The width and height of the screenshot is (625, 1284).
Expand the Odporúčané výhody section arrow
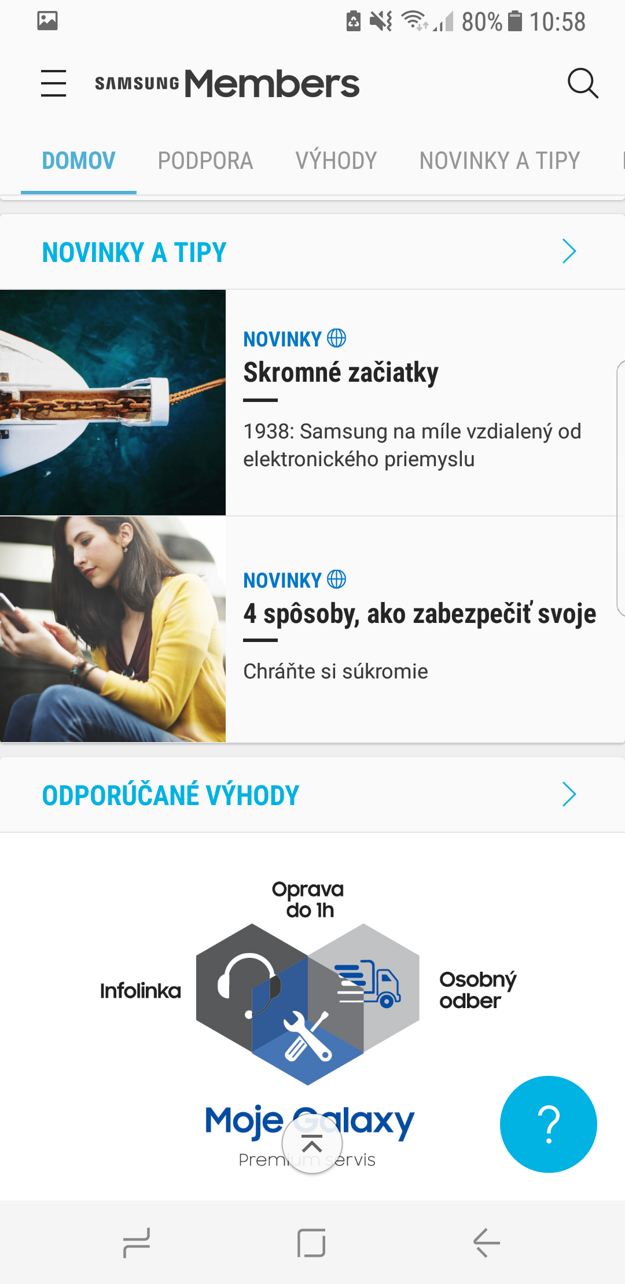(x=568, y=795)
